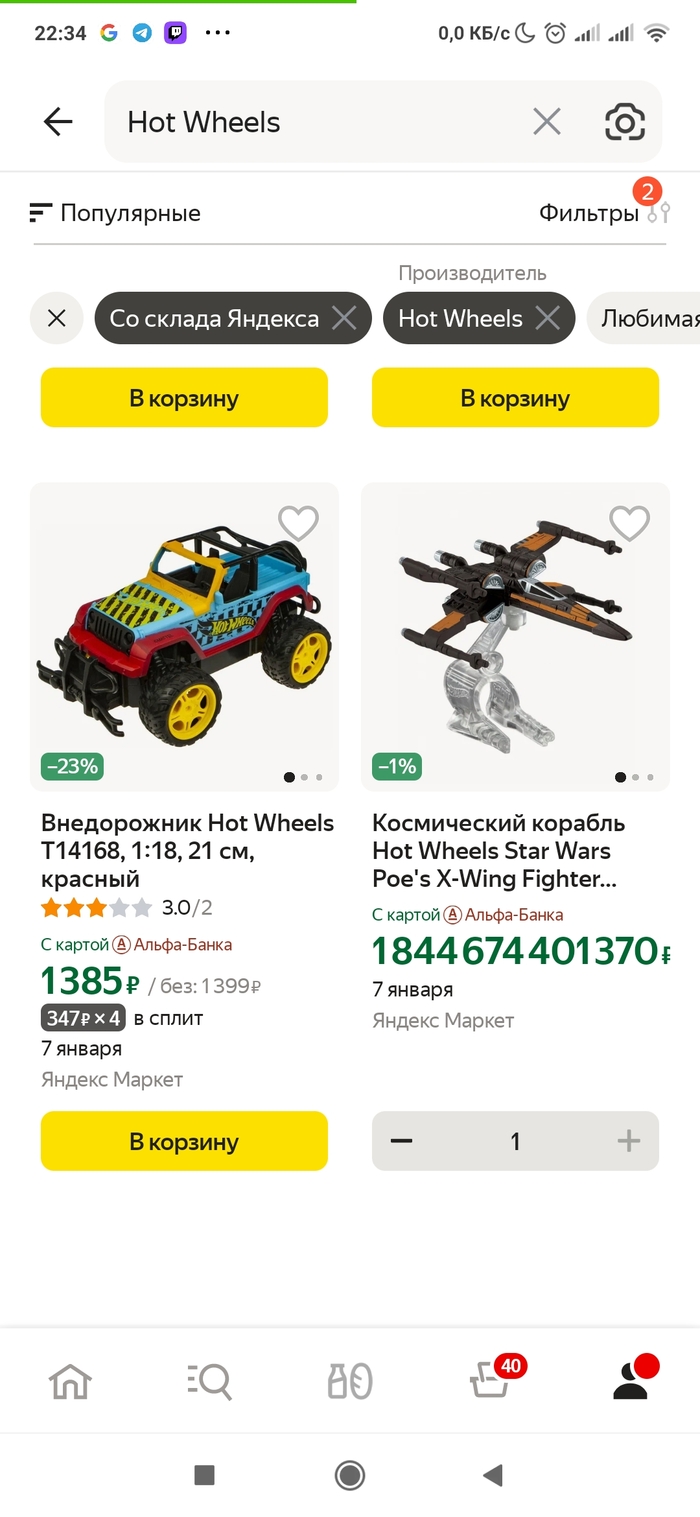Increase X-Wing Fighter quantity by one

coord(628,1141)
